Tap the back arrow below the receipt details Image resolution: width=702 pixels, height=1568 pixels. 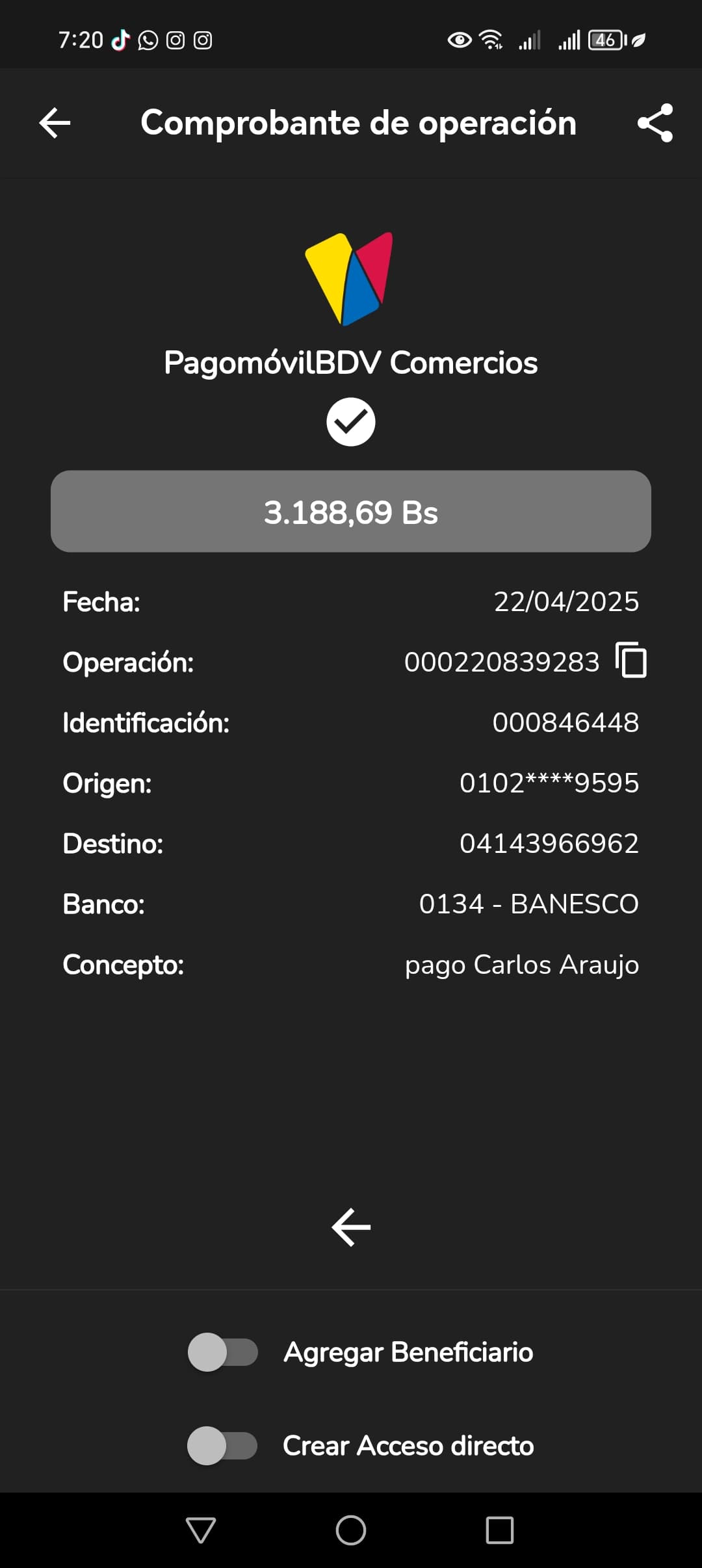pos(351,1227)
